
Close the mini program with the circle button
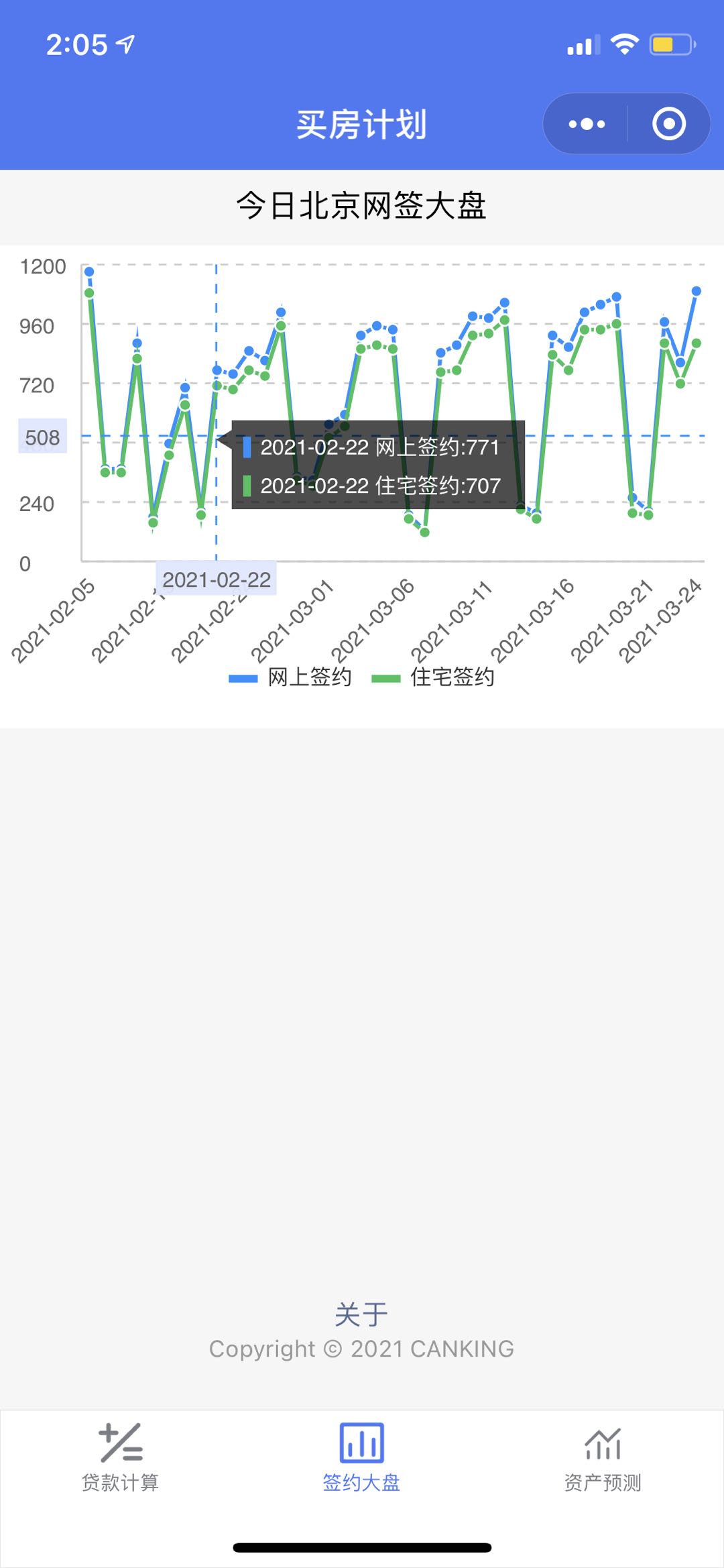point(668,124)
